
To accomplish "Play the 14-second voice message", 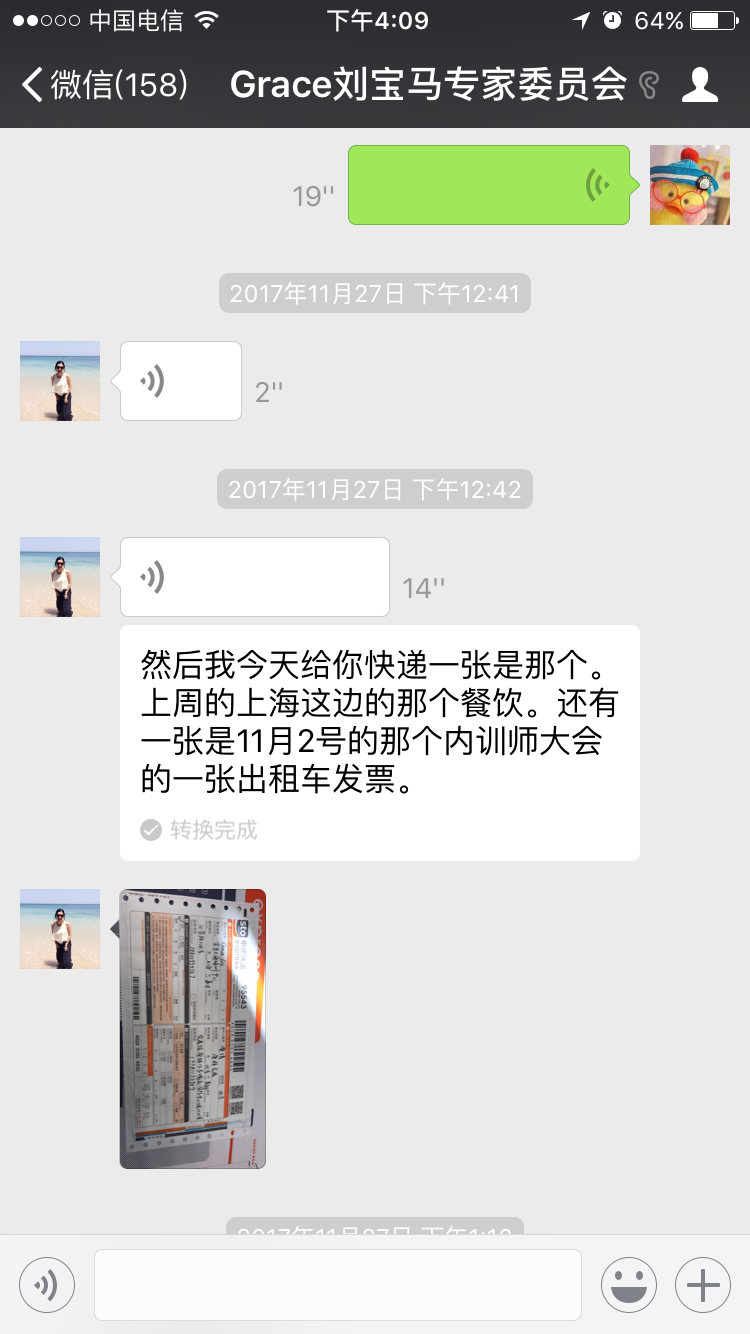I will 254,577.
